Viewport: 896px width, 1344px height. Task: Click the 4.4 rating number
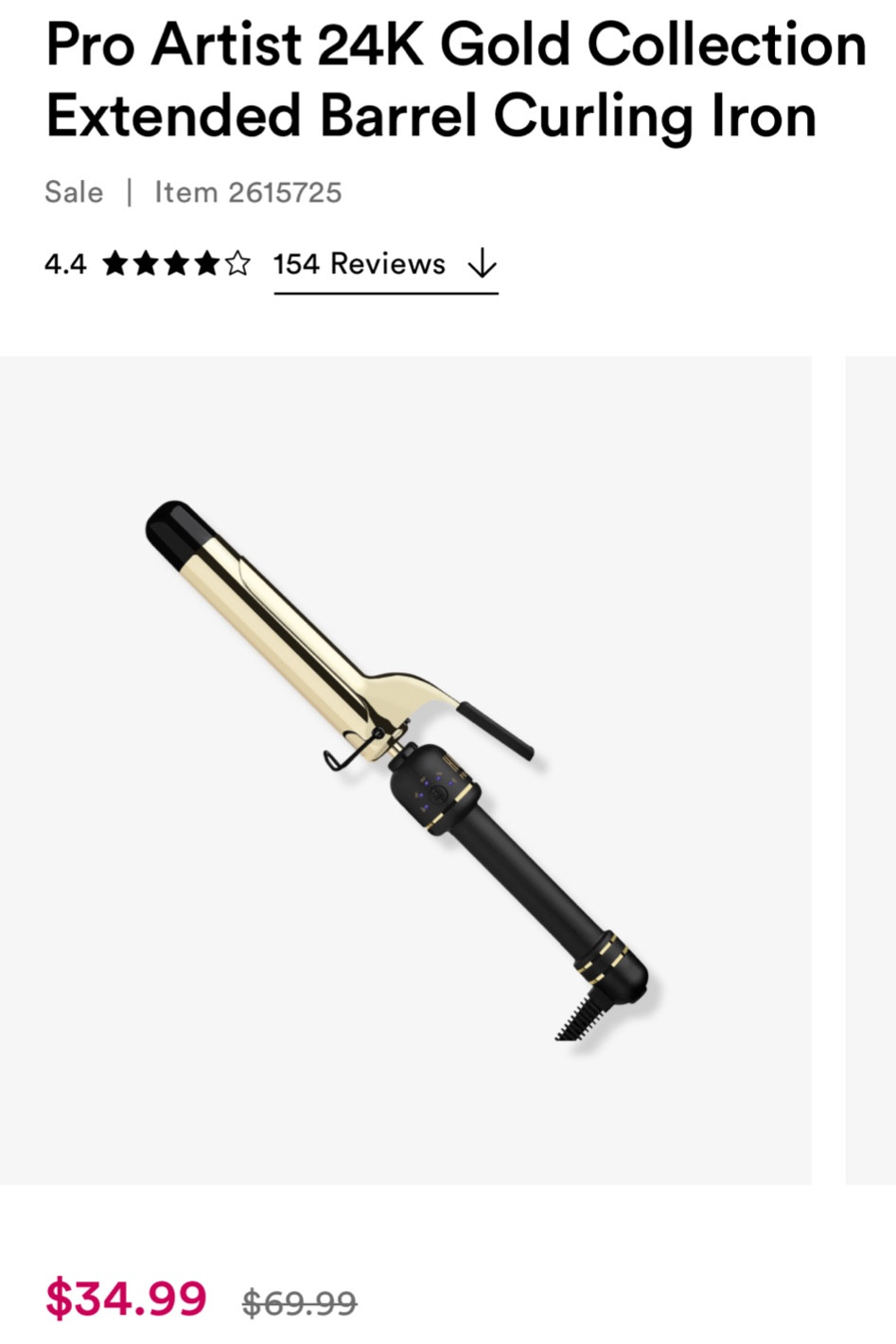click(x=62, y=263)
